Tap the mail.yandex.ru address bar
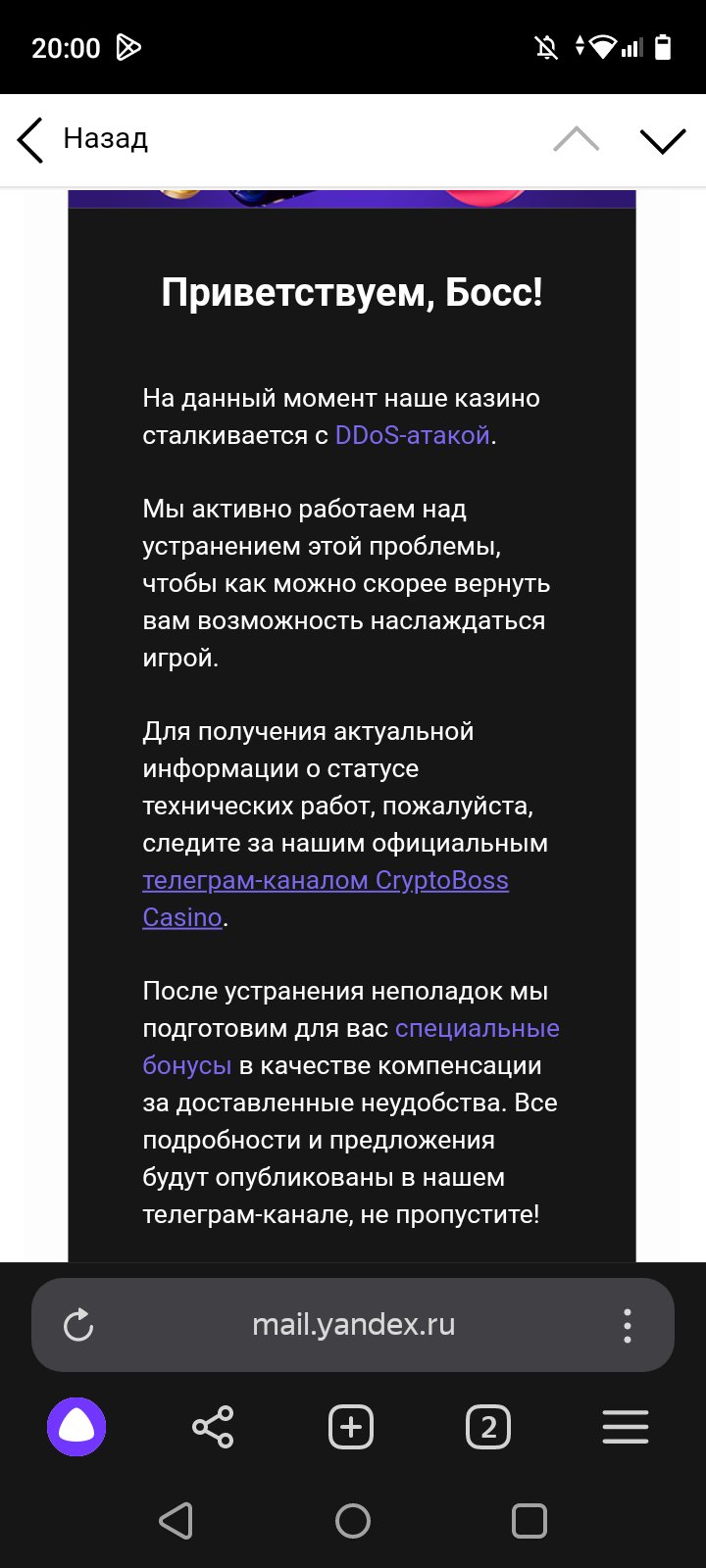Screen dimensions: 706x1568 coord(353,1325)
